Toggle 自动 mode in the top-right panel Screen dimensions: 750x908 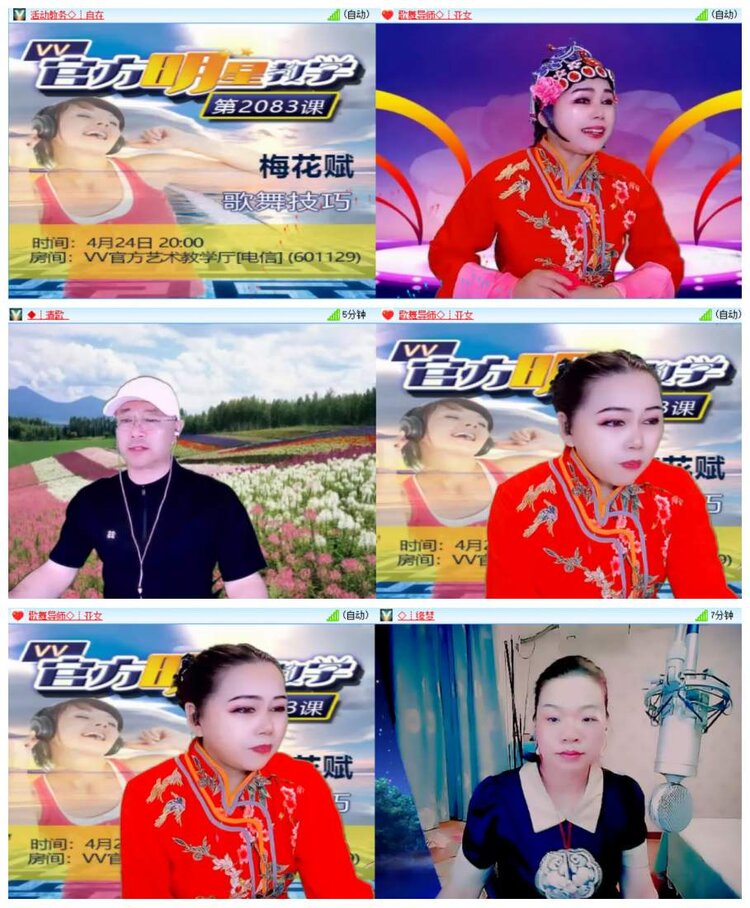tap(727, 13)
